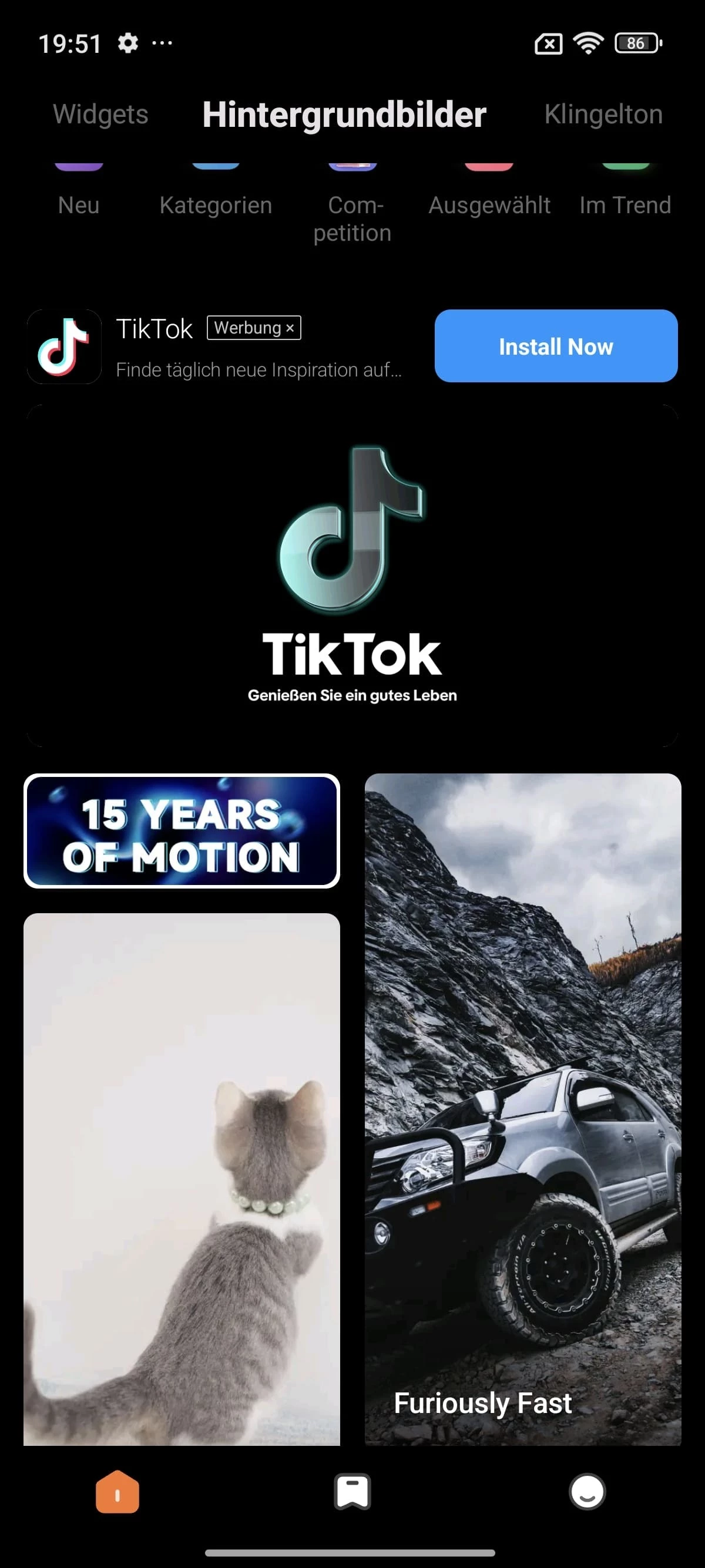Dismiss the Werbung ad label
The height and width of the screenshot is (1568, 705).
click(x=290, y=328)
